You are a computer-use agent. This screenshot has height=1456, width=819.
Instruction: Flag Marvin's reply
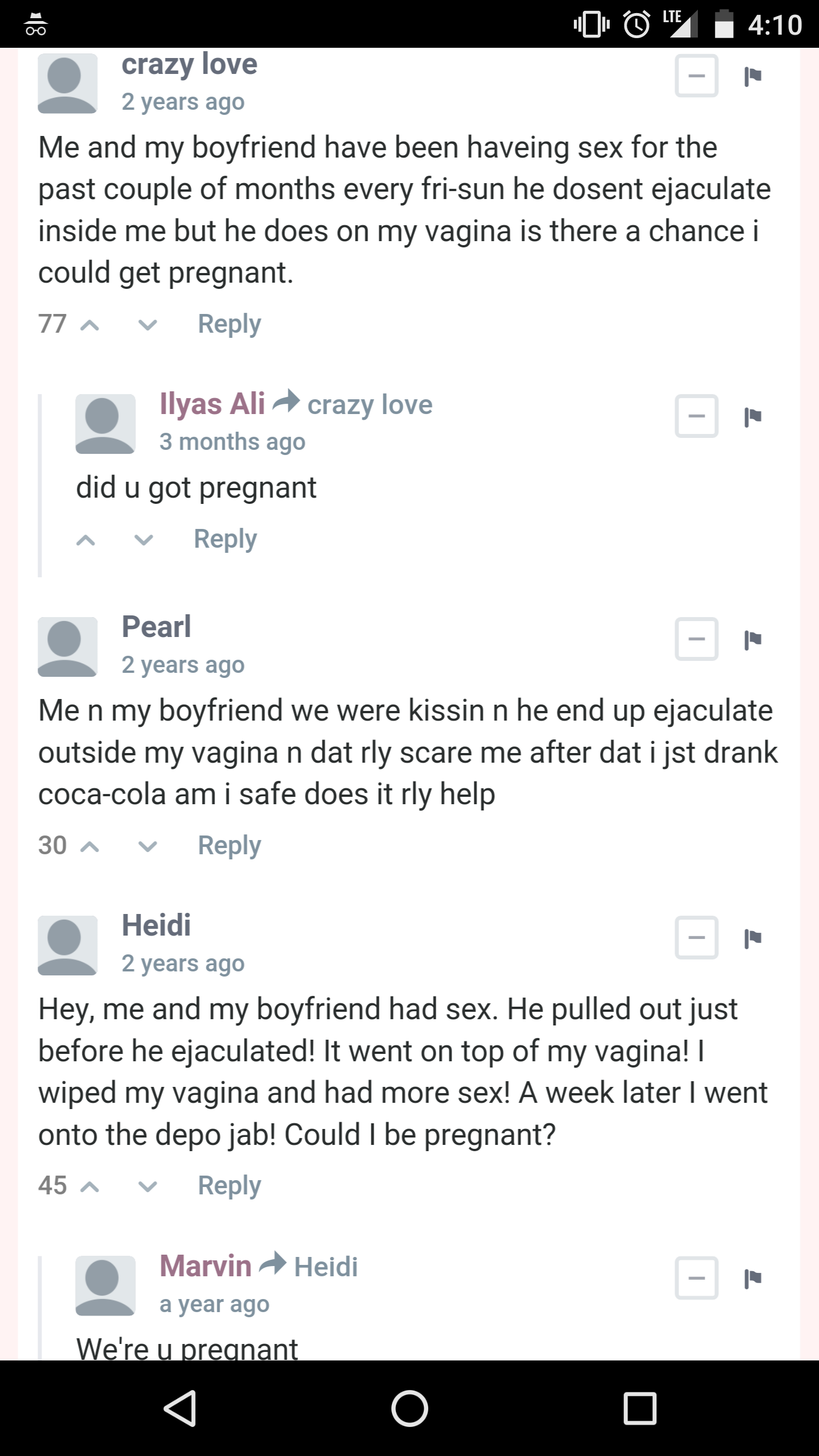pyautogui.click(x=752, y=1279)
